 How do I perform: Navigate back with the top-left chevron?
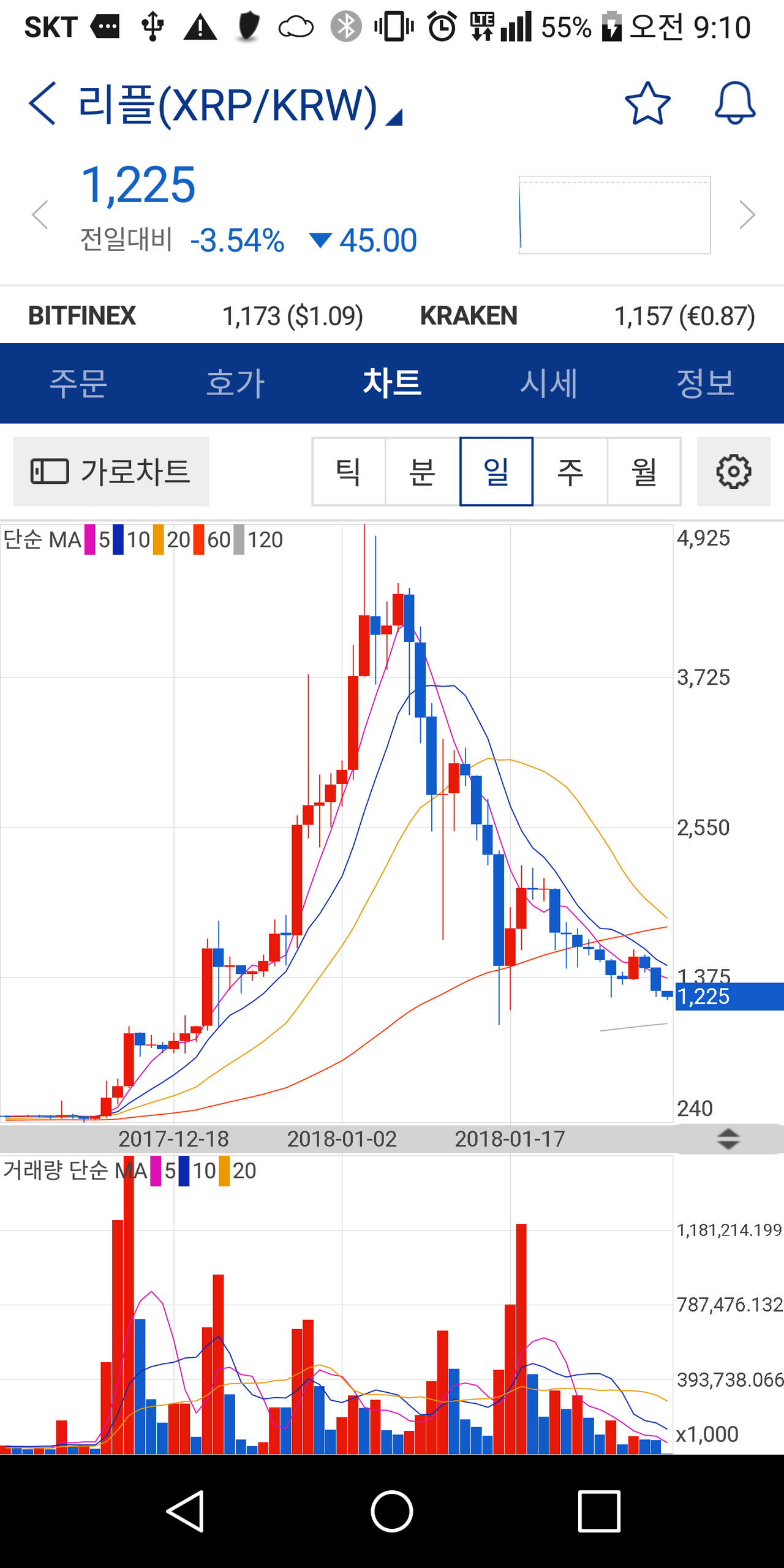[42, 103]
